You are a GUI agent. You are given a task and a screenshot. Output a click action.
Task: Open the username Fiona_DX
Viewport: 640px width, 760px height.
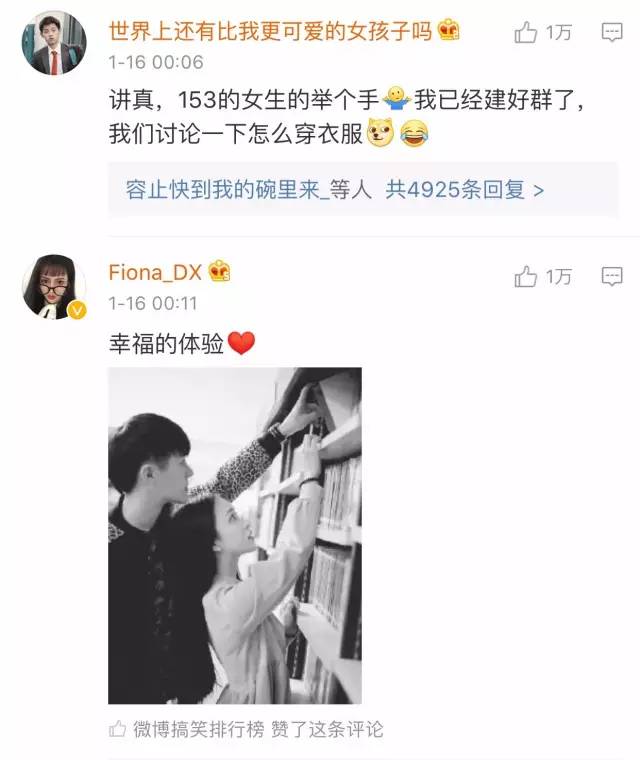154,272
